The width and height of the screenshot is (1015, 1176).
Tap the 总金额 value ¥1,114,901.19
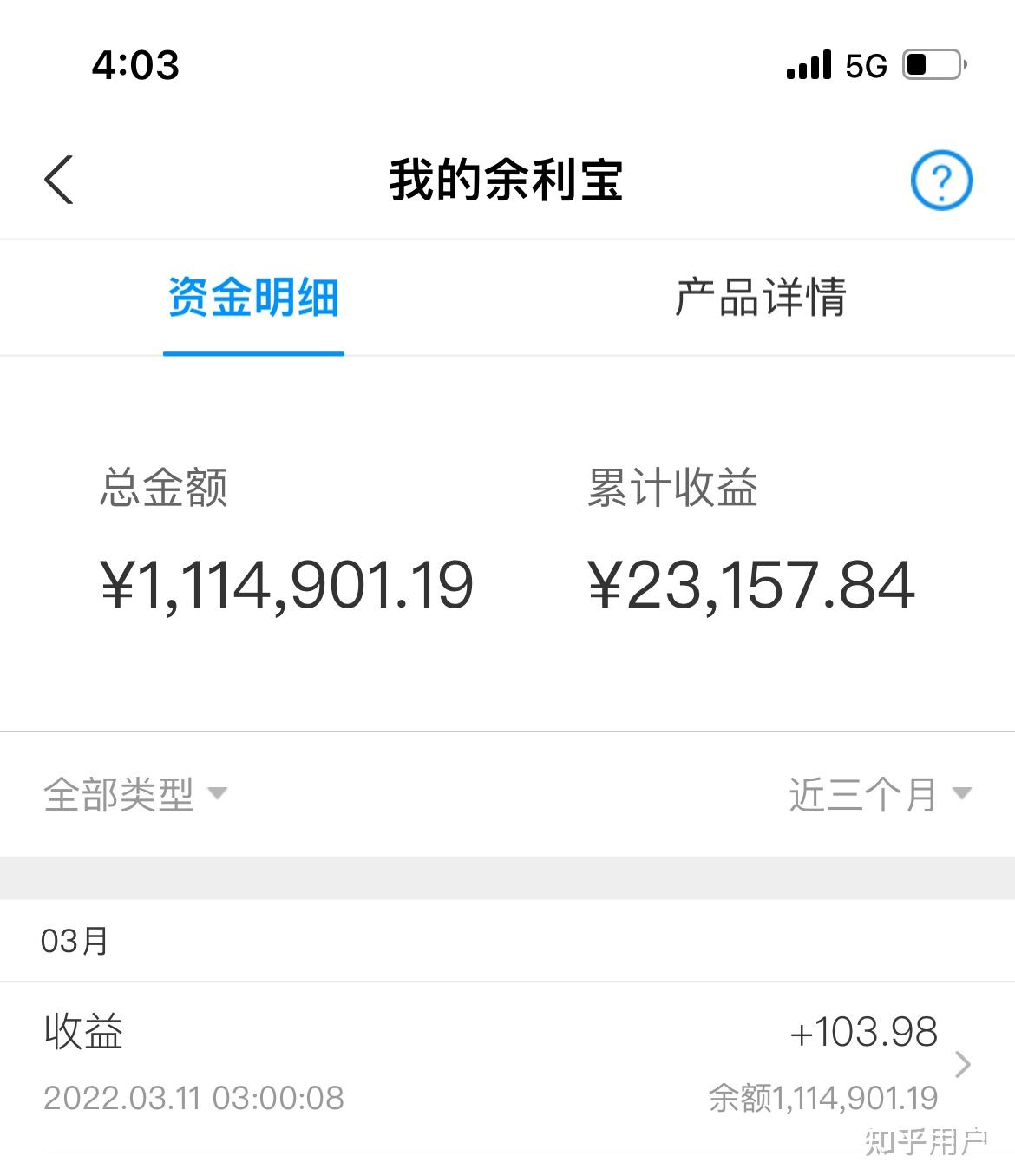[286, 584]
